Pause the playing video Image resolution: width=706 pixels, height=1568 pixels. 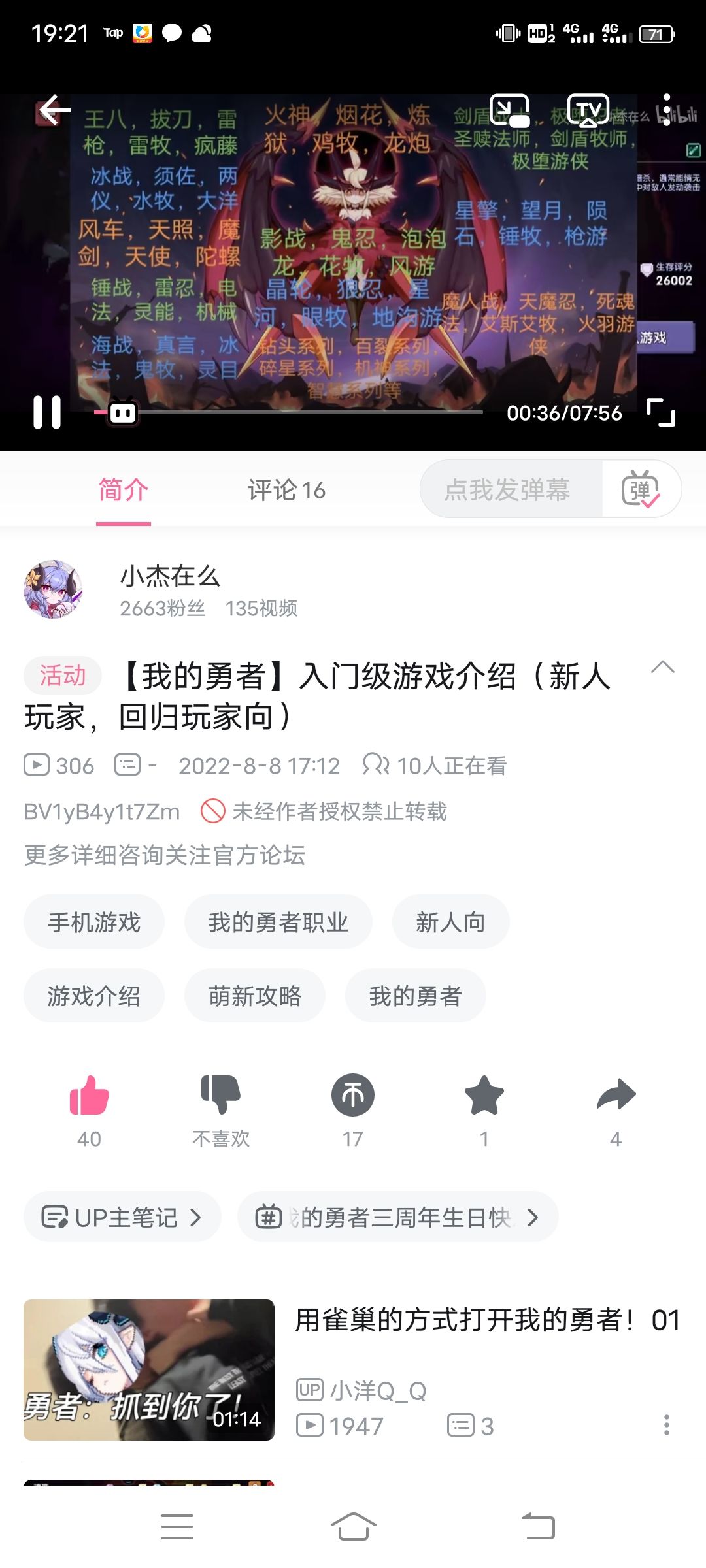(x=48, y=412)
